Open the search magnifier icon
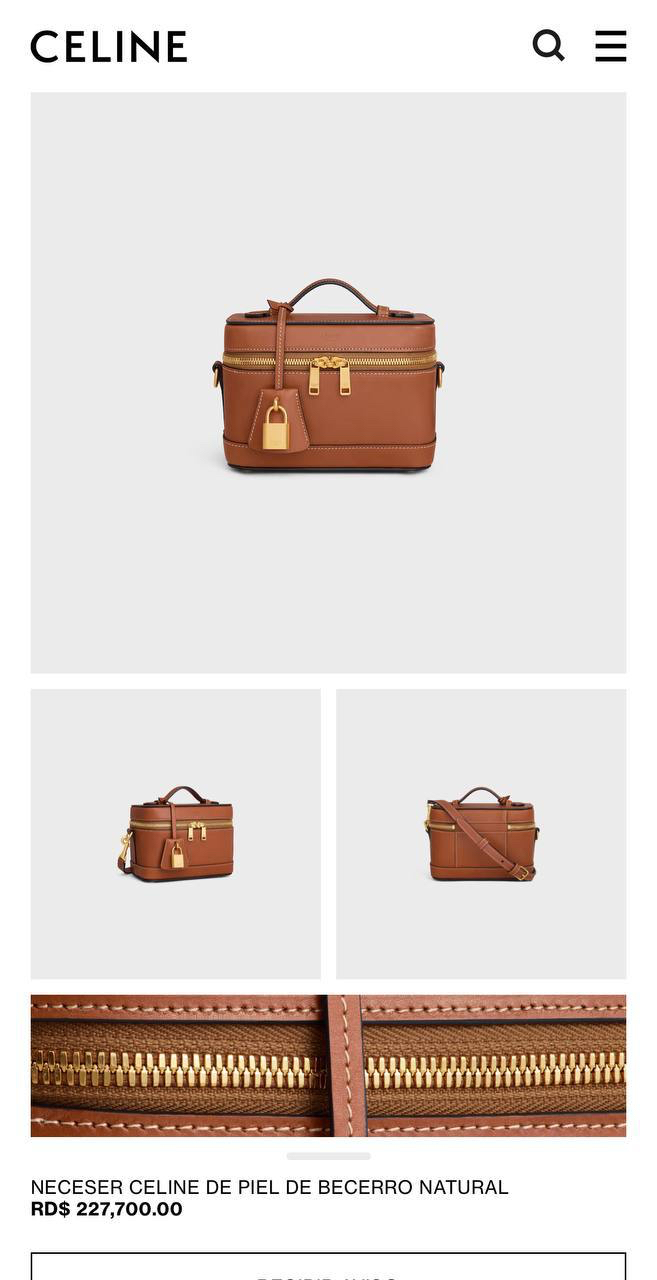The height and width of the screenshot is (1280, 657). tap(548, 46)
